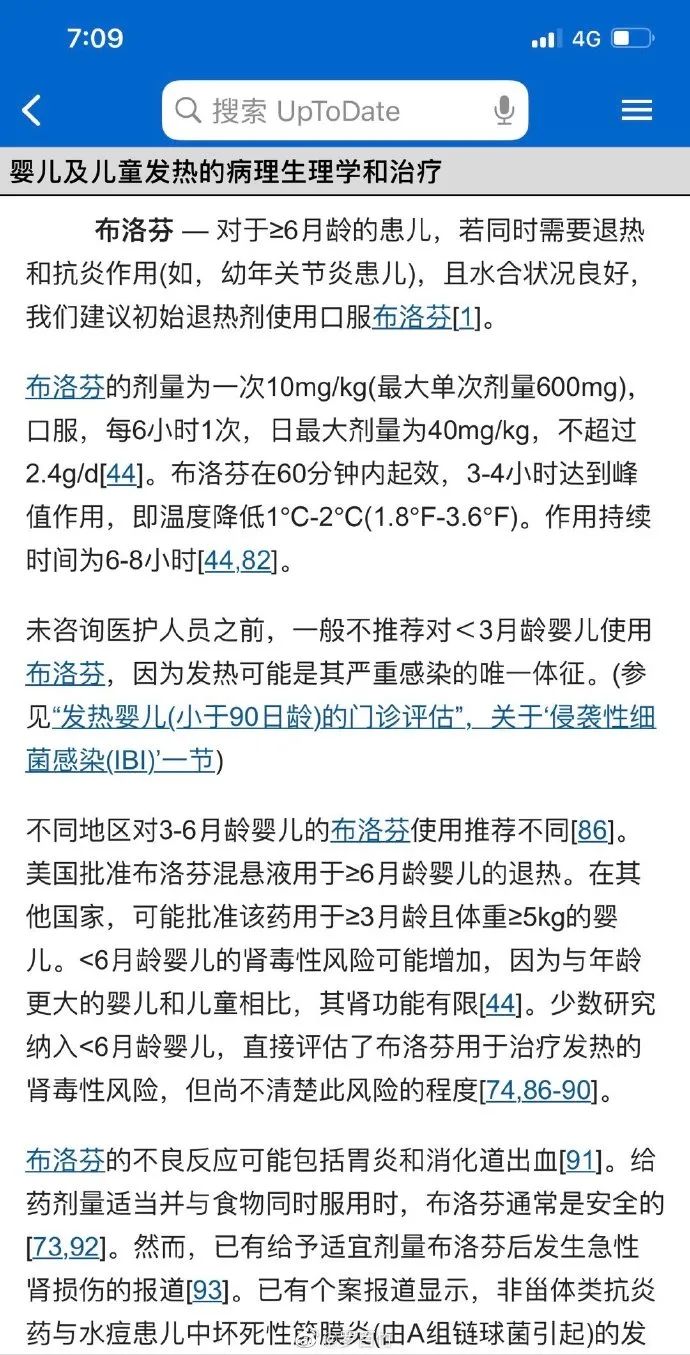Viewport: 690px width, 1355px height.
Task: Open reference [1] citation link
Action: 467,319
